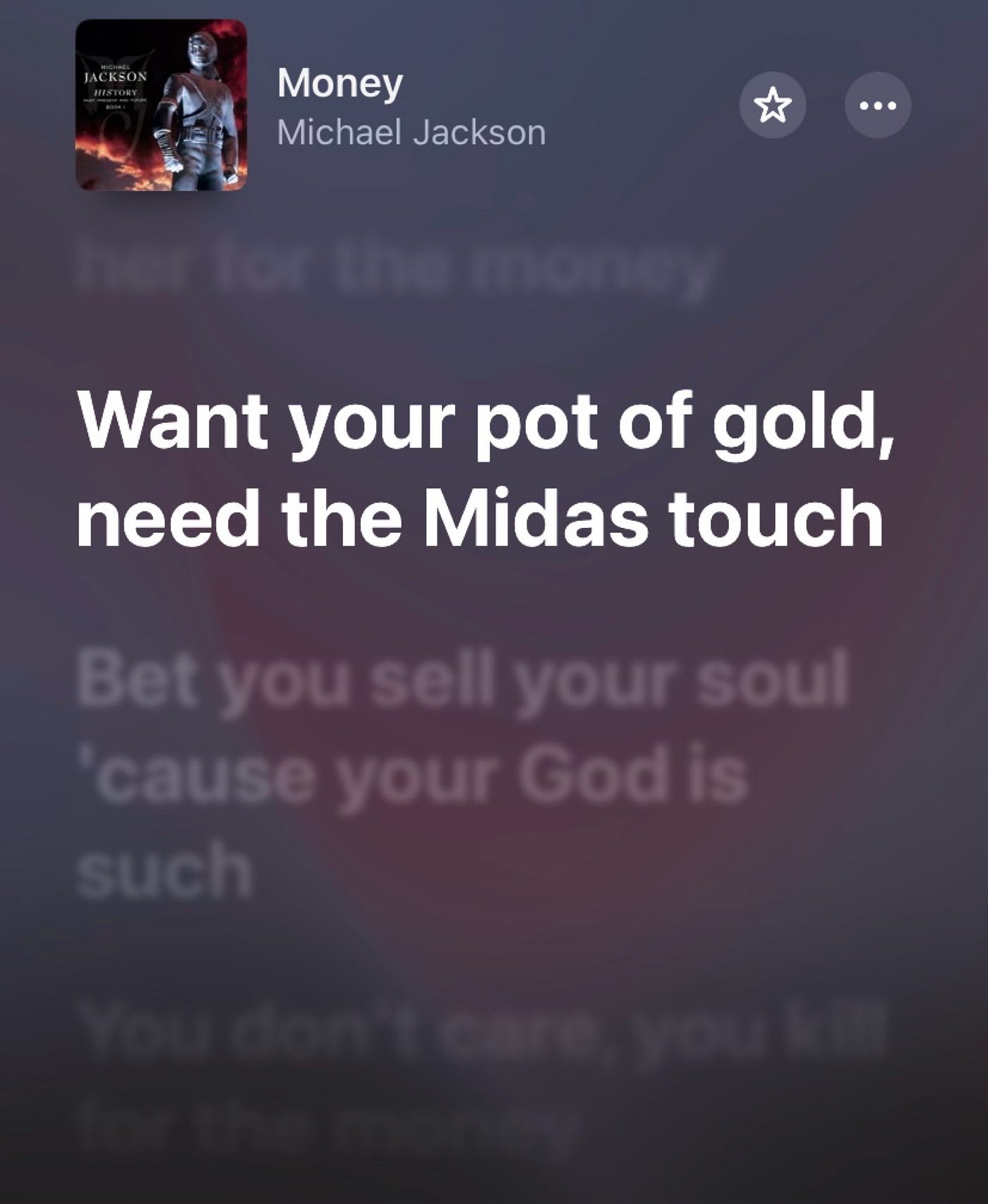Favorite the song Money with the star
The width and height of the screenshot is (988, 1204).
[773, 105]
